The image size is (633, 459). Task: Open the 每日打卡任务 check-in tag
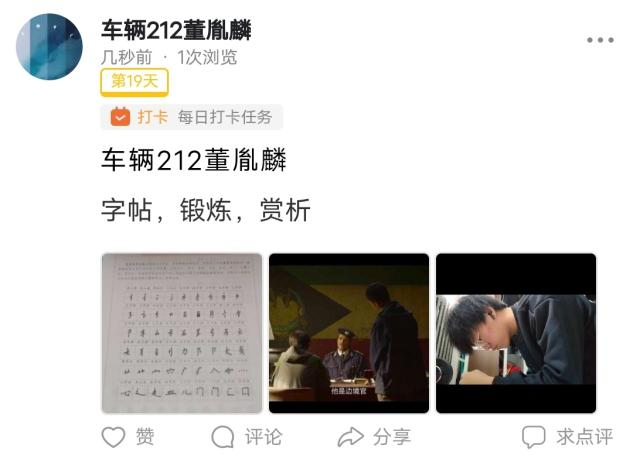192,117
